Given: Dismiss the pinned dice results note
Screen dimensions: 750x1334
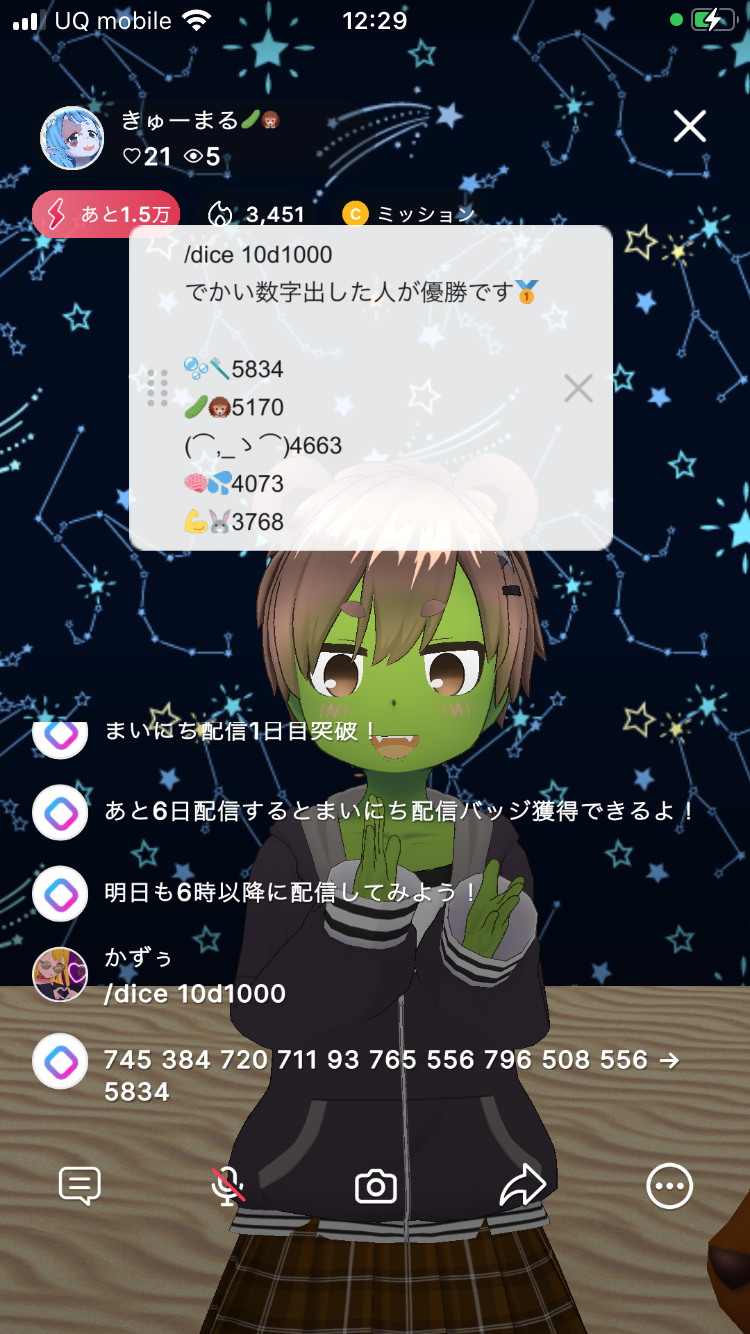Looking at the screenshot, I should pos(578,388).
